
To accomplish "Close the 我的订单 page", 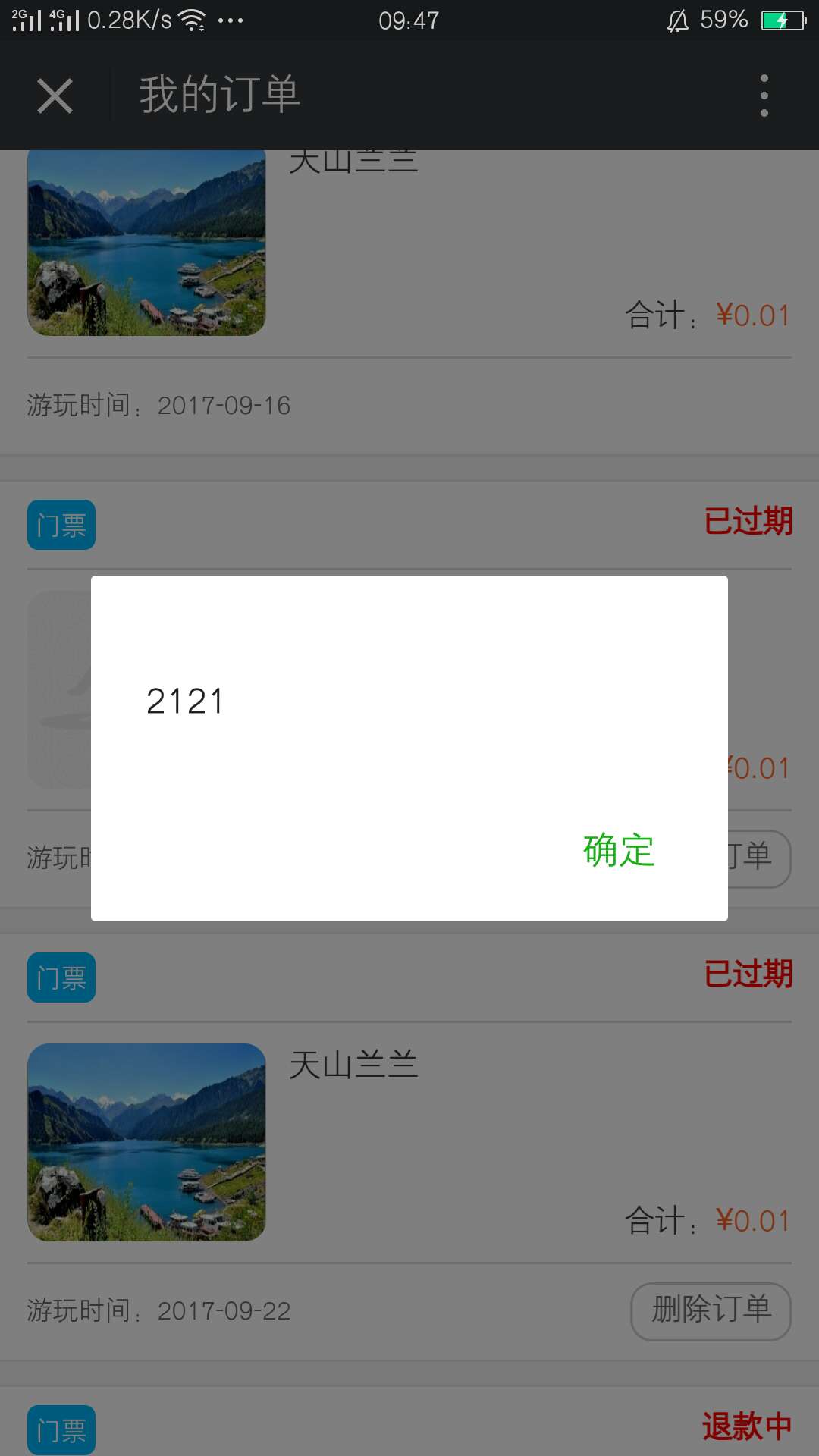I will 55,96.
